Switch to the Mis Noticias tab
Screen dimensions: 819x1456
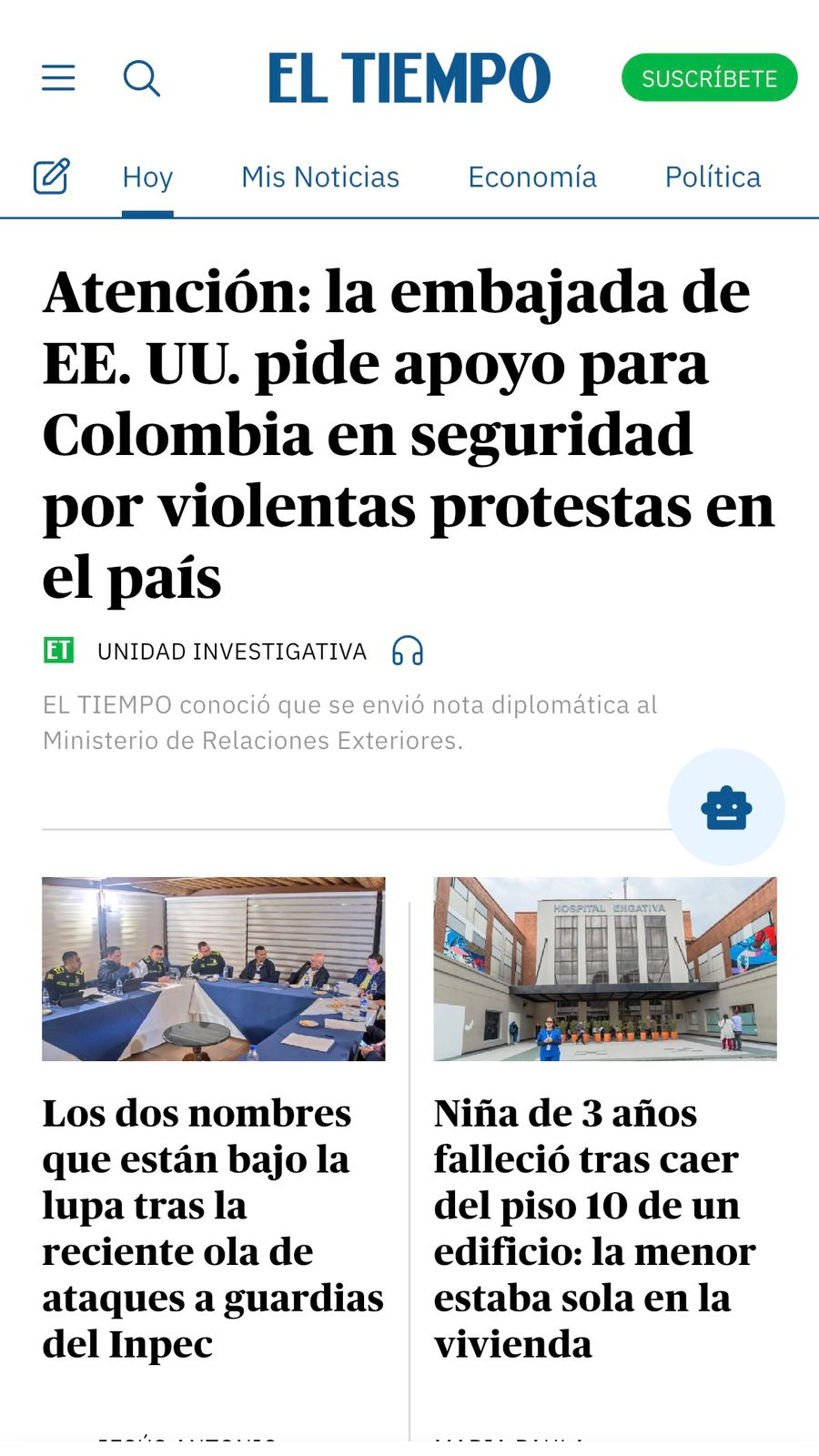[320, 177]
